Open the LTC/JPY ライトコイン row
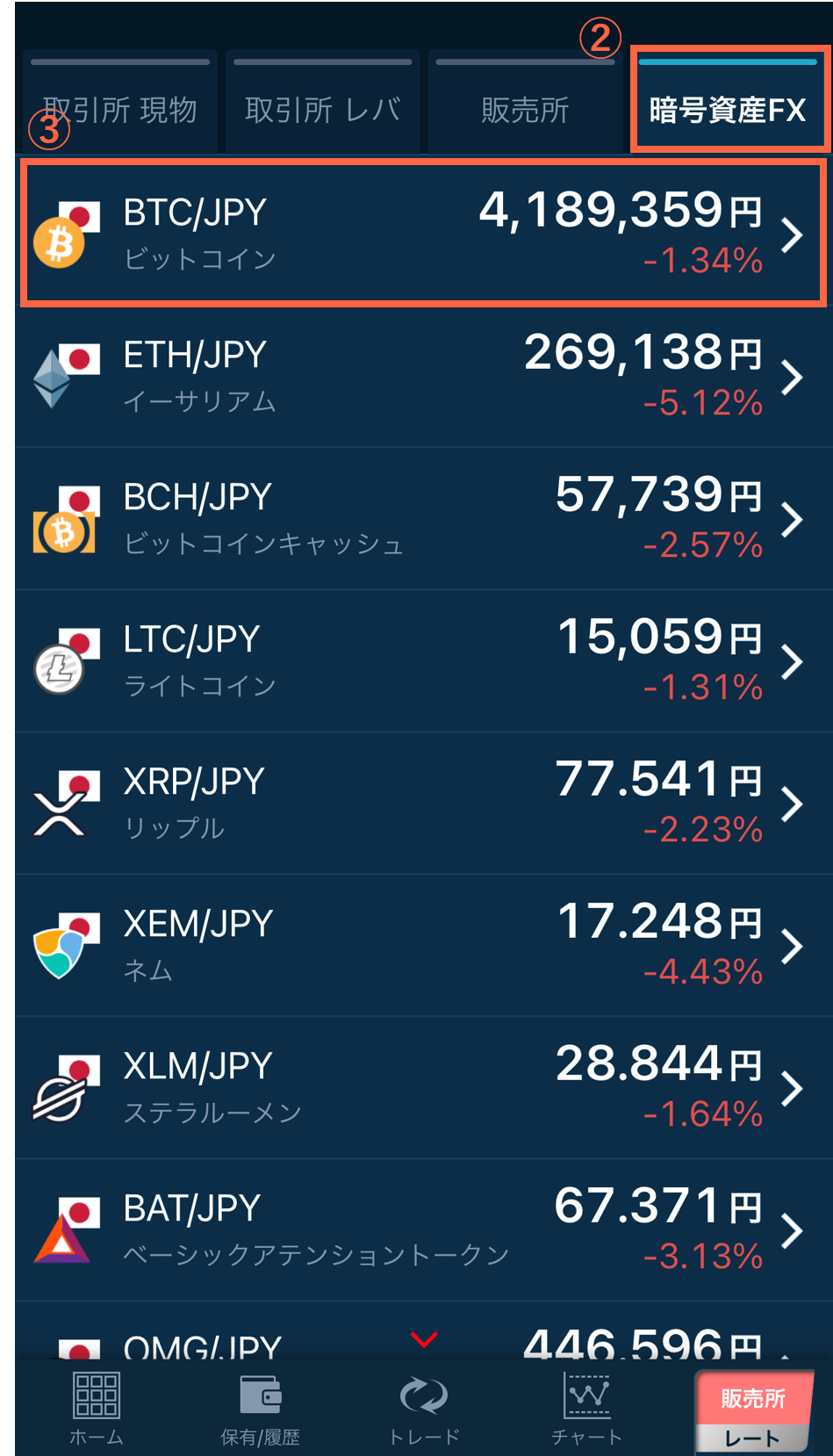Viewport: 833px width, 1456px height. (x=423, y=661)
